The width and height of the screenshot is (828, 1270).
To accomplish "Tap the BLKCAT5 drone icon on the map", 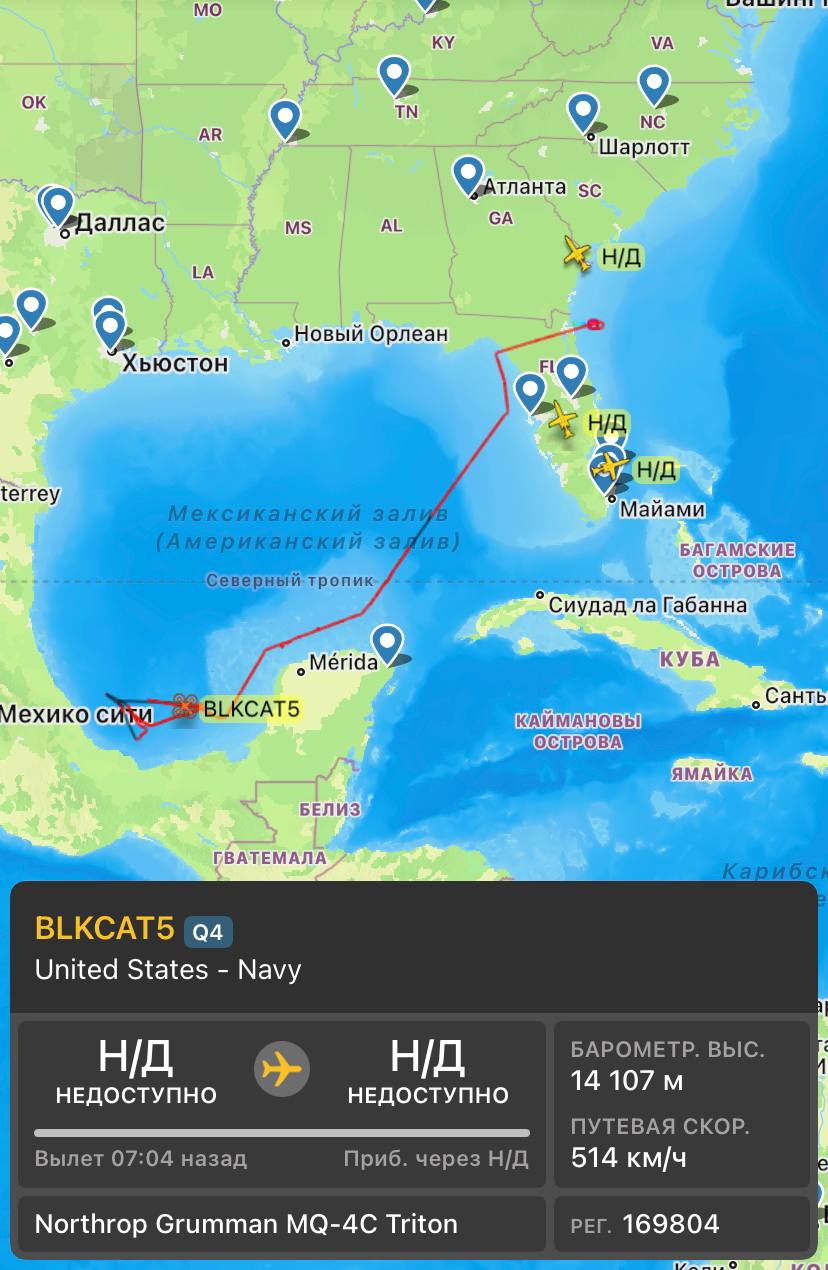I will 185,708.
